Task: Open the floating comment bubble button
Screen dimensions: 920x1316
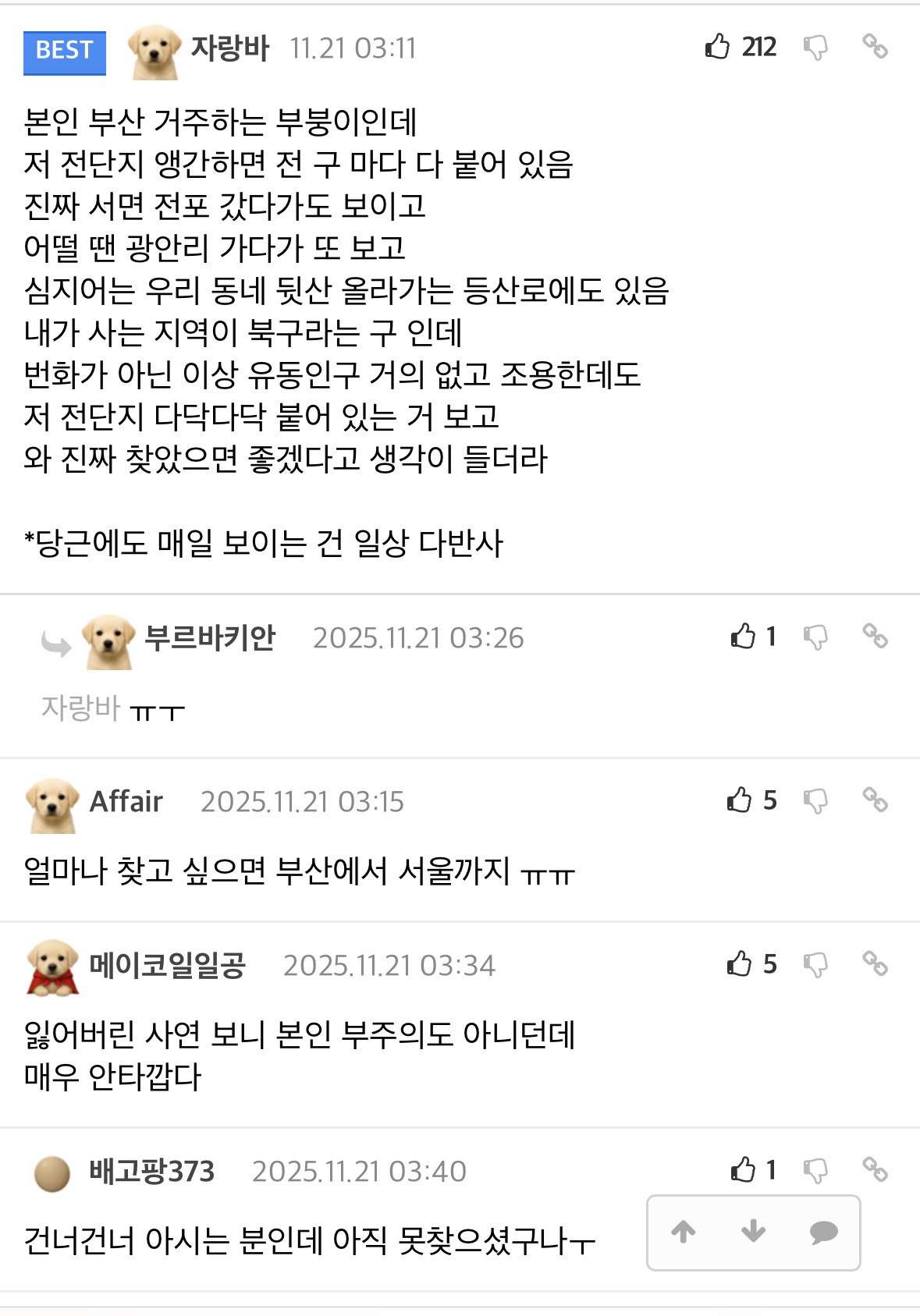Action: (x=823, y=1232)
